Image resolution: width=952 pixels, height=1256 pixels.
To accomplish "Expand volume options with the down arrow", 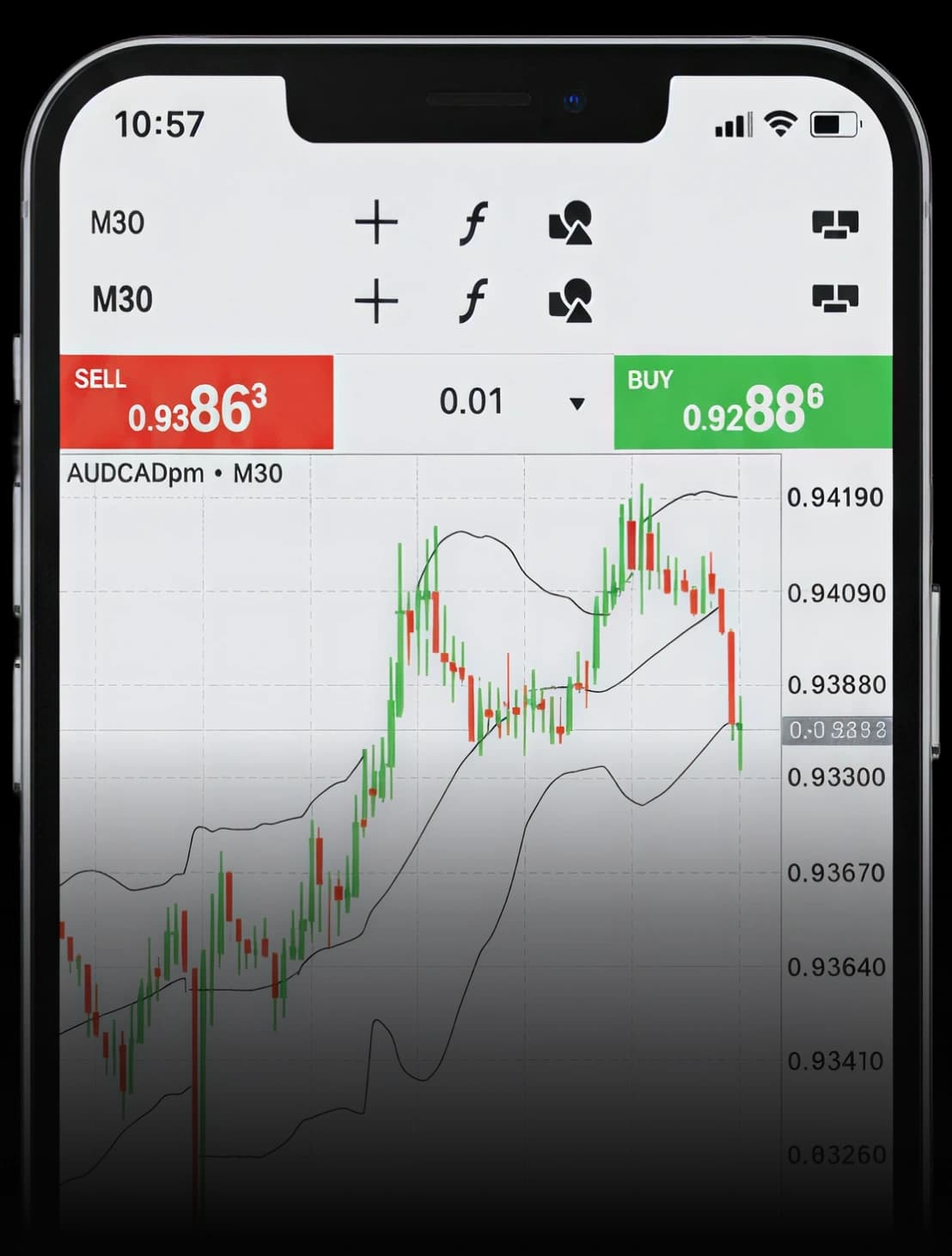I will pyautogui.click(x=577, y=403).
